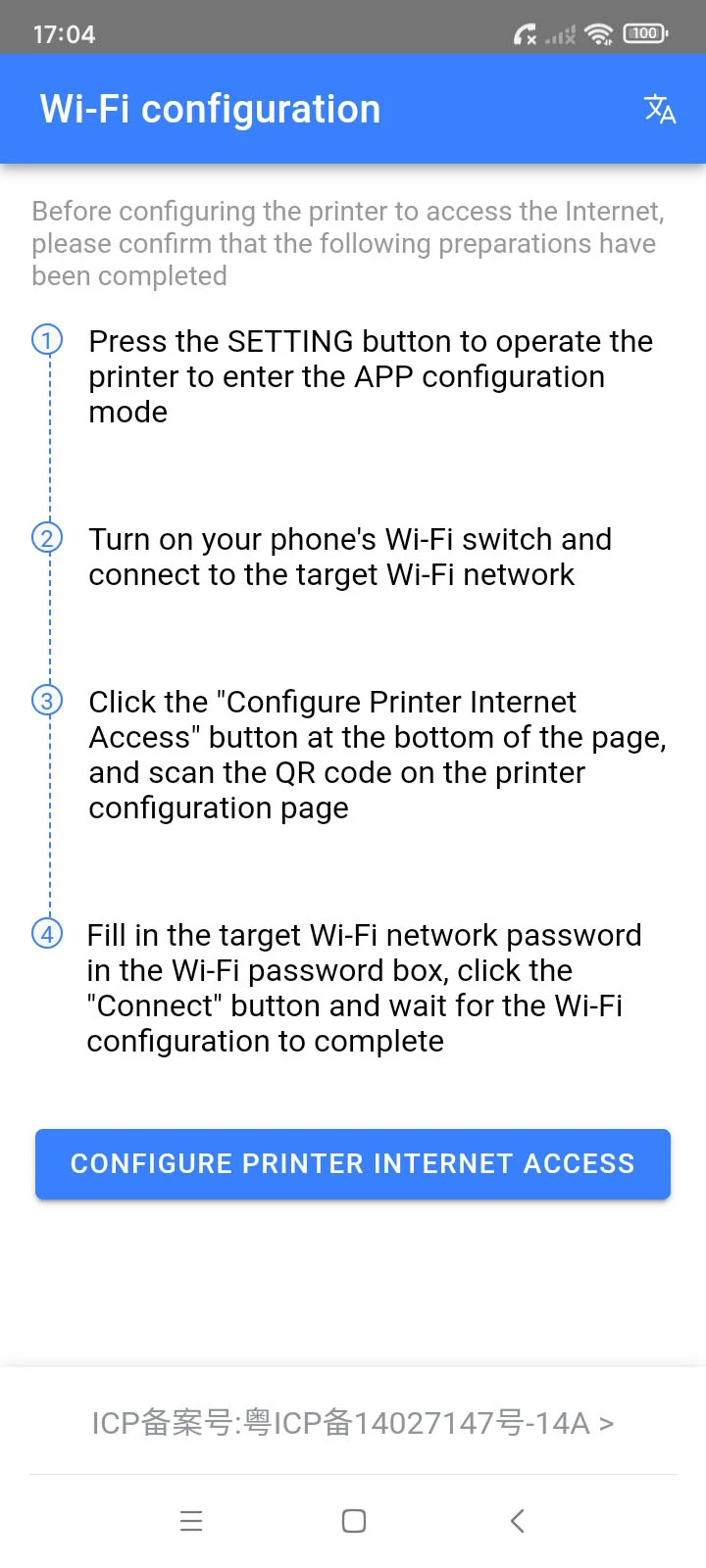Open recent apps from the navigation bar

(x=191, y=1521)
